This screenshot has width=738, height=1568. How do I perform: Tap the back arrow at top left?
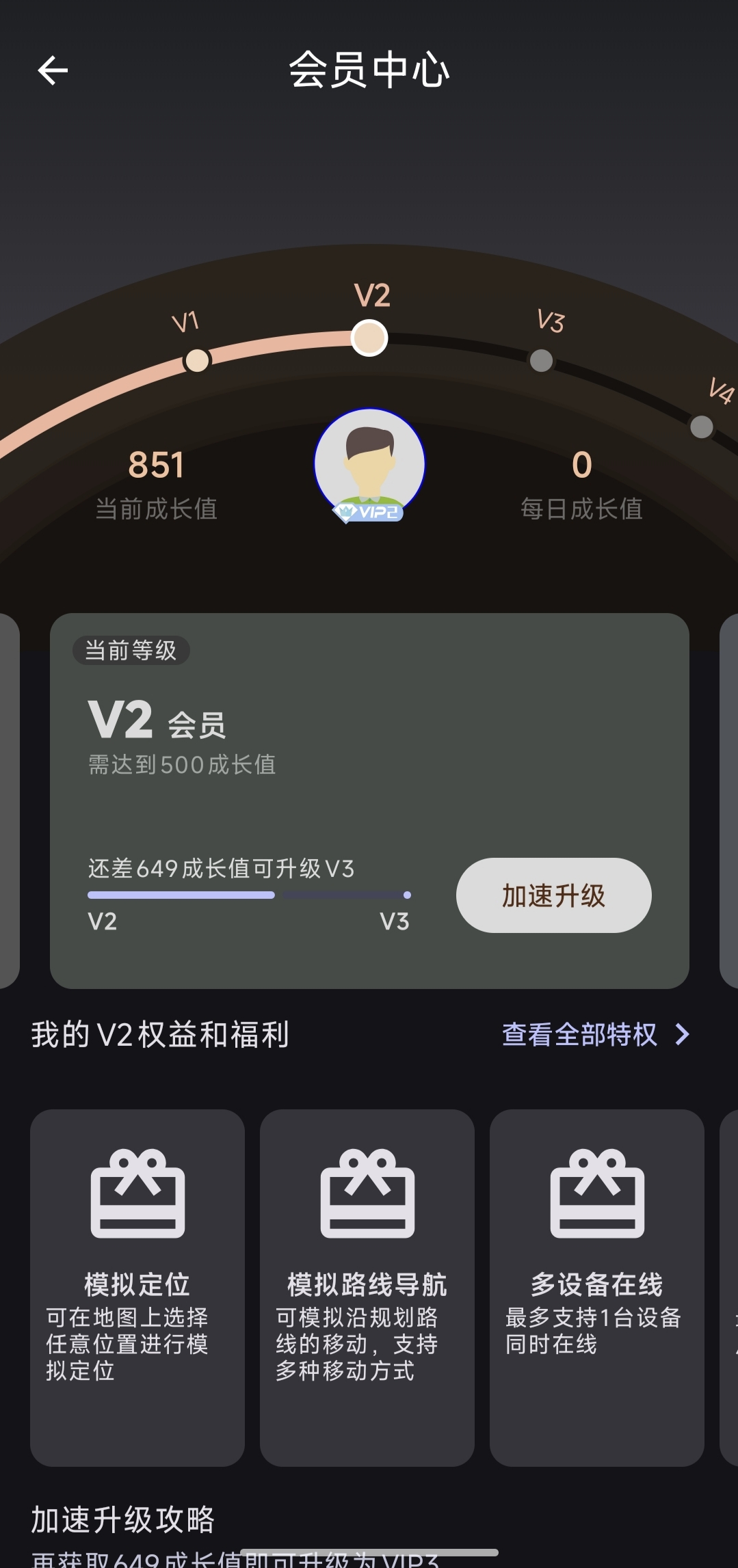[51, 69]
